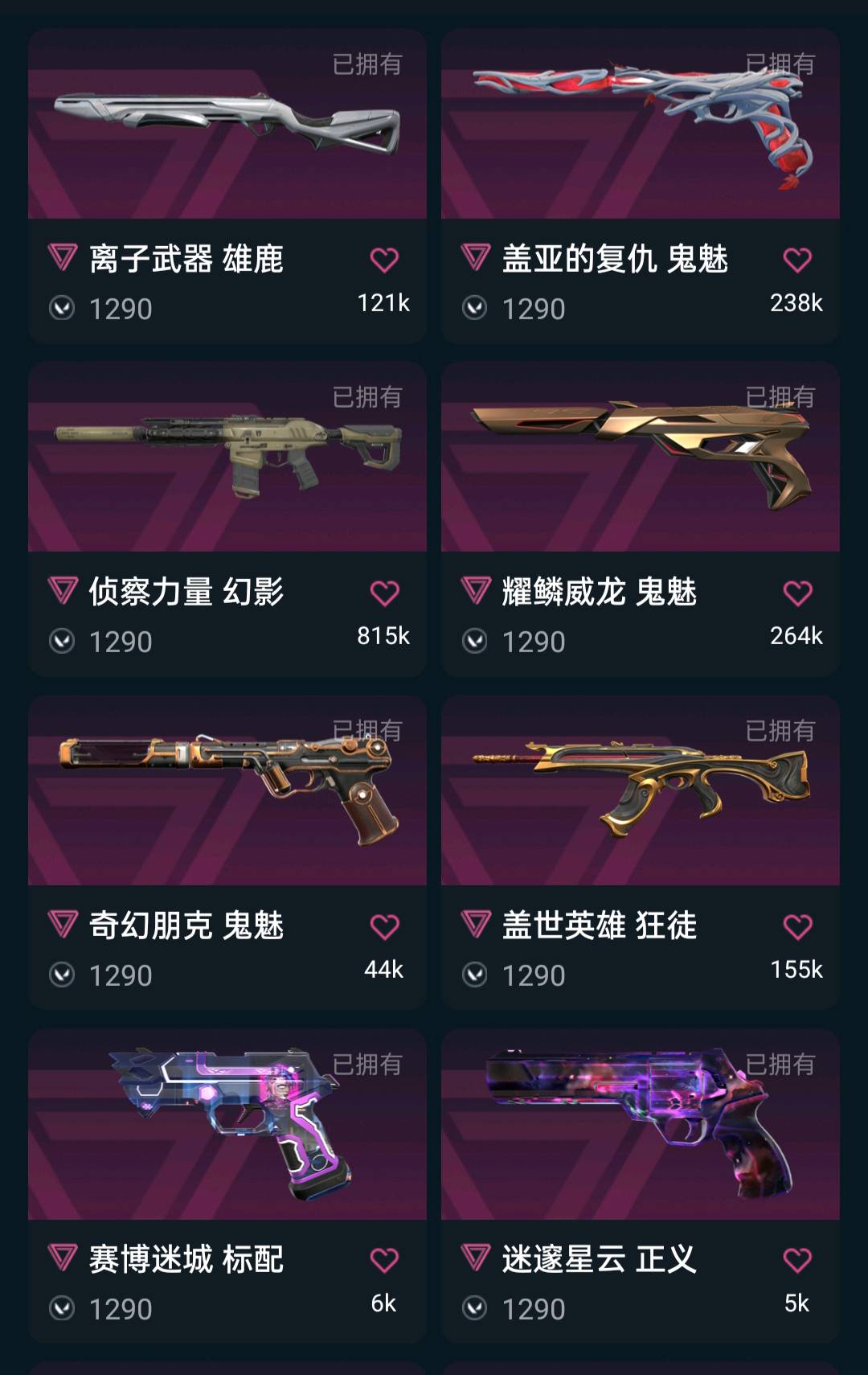Viewport: 868px width, 1375px height.
Task: Open the 盖亚的复仇 鬼魅 skin card
Action: [640, 125]
